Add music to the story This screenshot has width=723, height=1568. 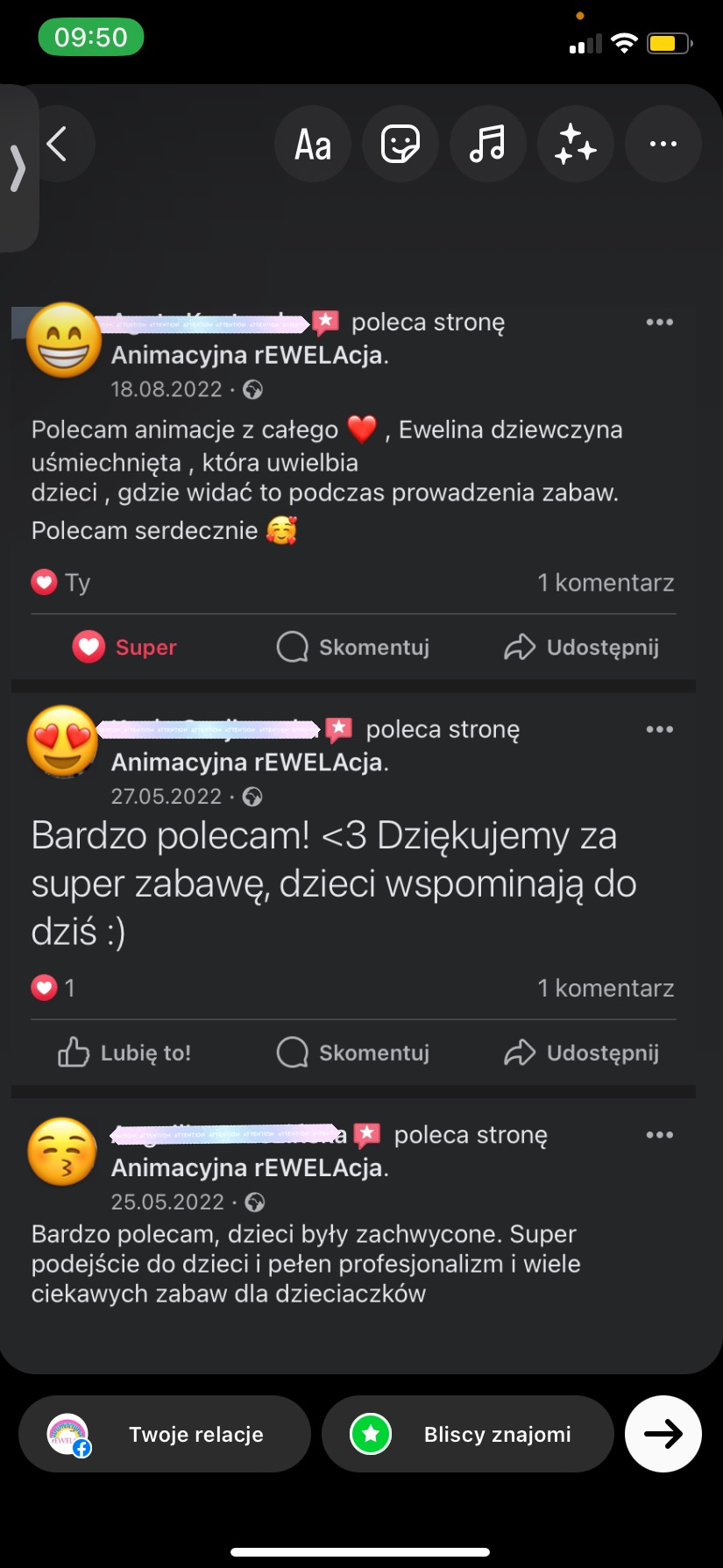tap(488, 144)
